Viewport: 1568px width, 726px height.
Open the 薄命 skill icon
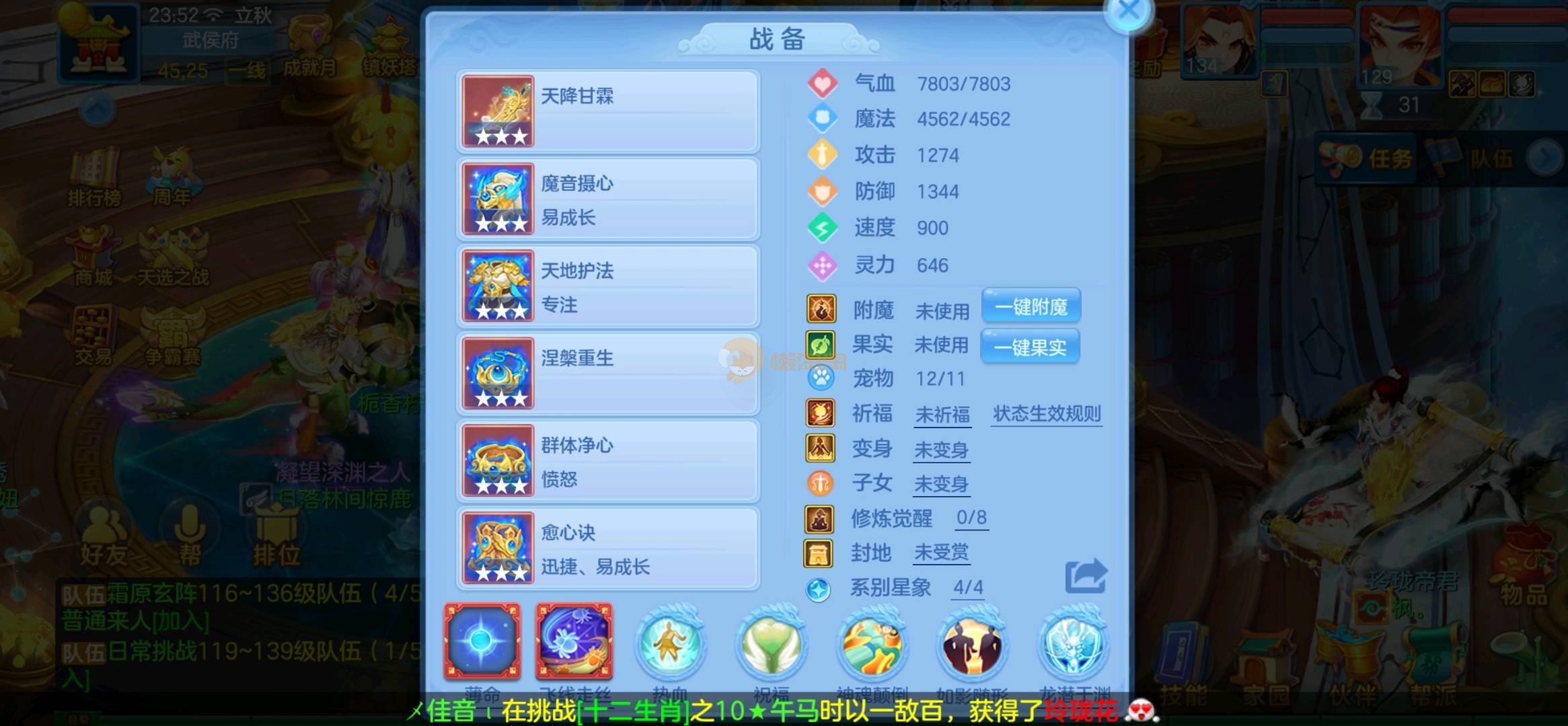point(482,641)
